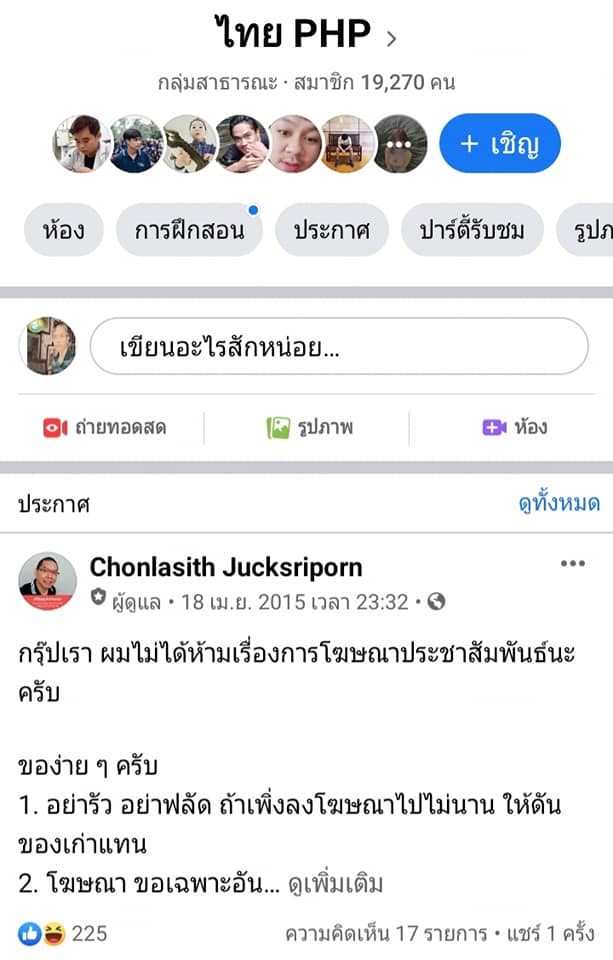613x960 pixels.
Task: Switch to the ประกาศ chip
Action: coord(331,230)
